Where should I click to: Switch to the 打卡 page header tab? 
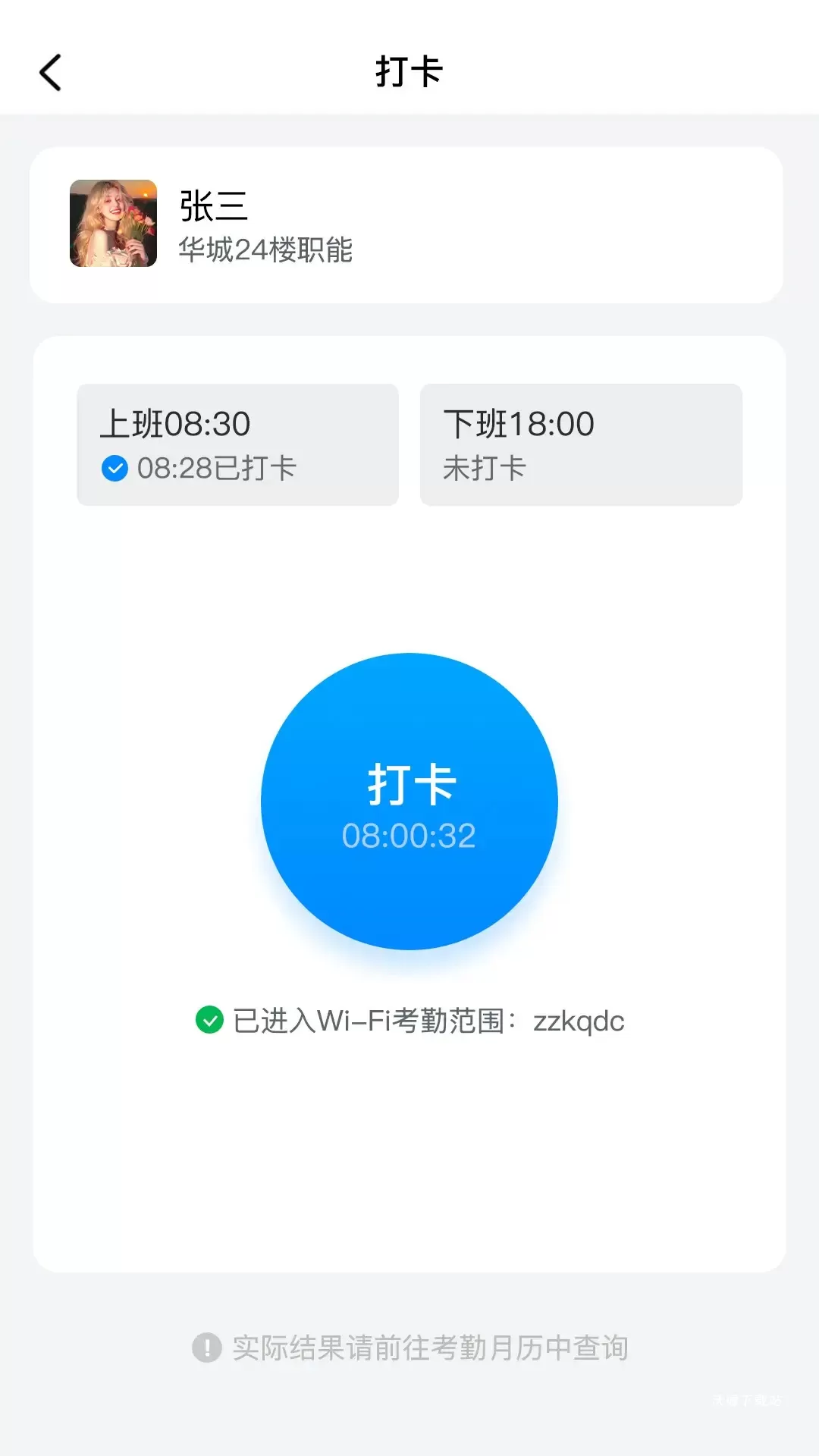coord(409,72)
